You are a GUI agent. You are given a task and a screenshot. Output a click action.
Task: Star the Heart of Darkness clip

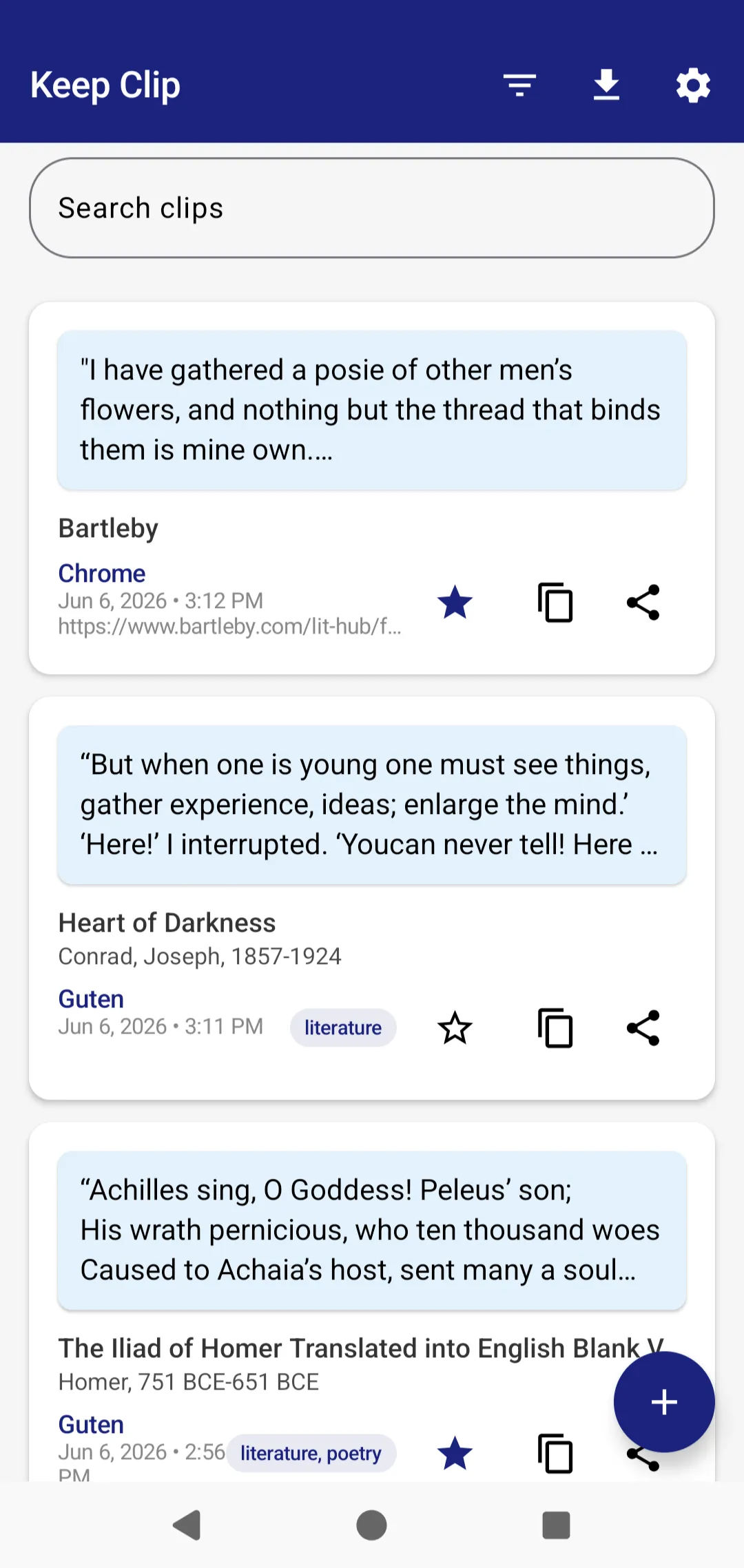(455, 1028)
